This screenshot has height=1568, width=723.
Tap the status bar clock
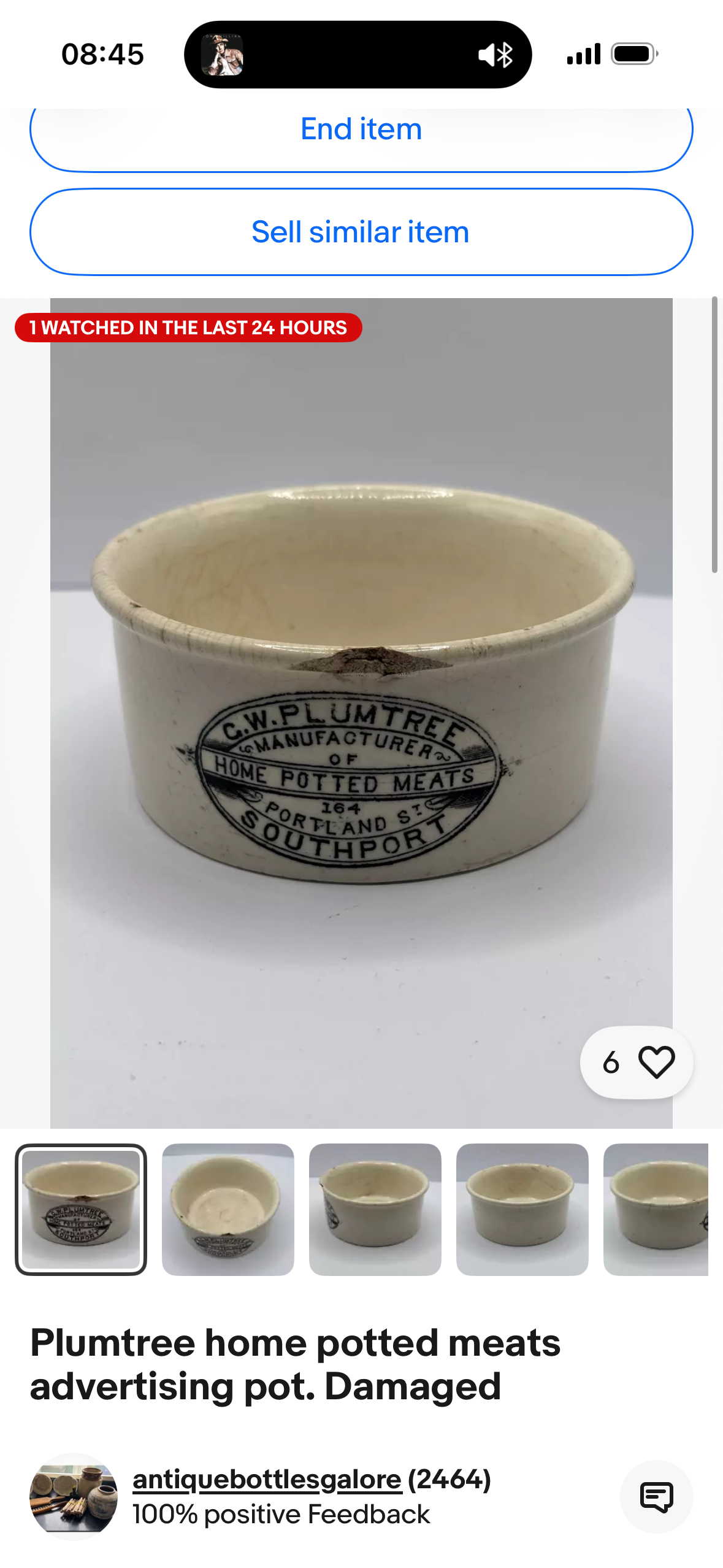[102, 54]
